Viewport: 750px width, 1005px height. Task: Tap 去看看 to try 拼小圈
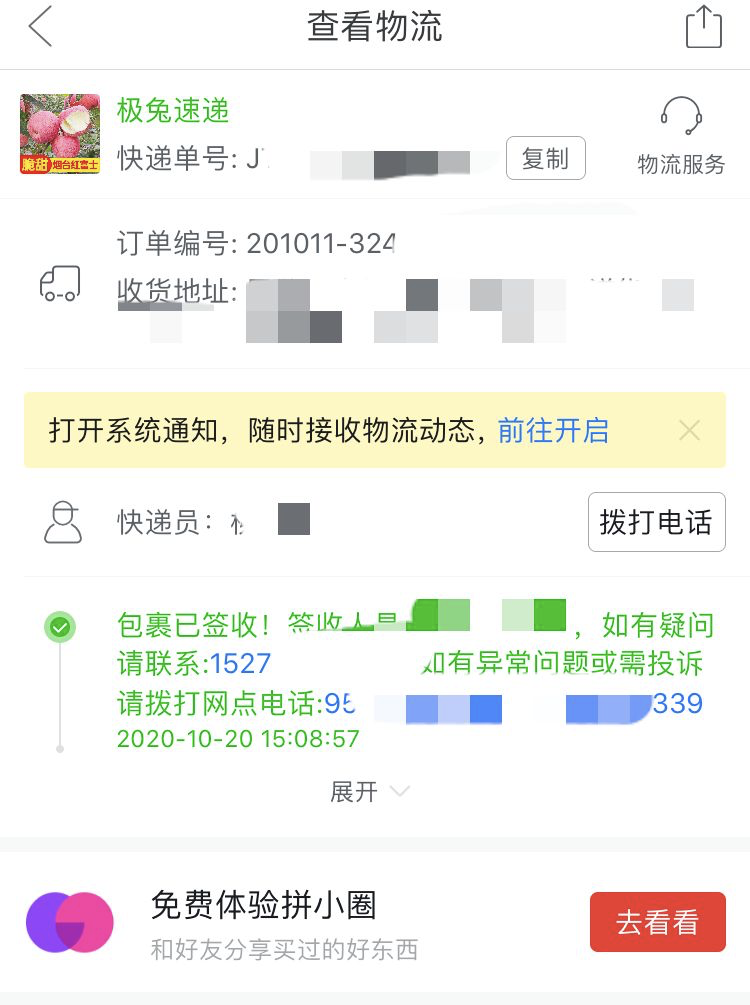click(x=657, y=922)
